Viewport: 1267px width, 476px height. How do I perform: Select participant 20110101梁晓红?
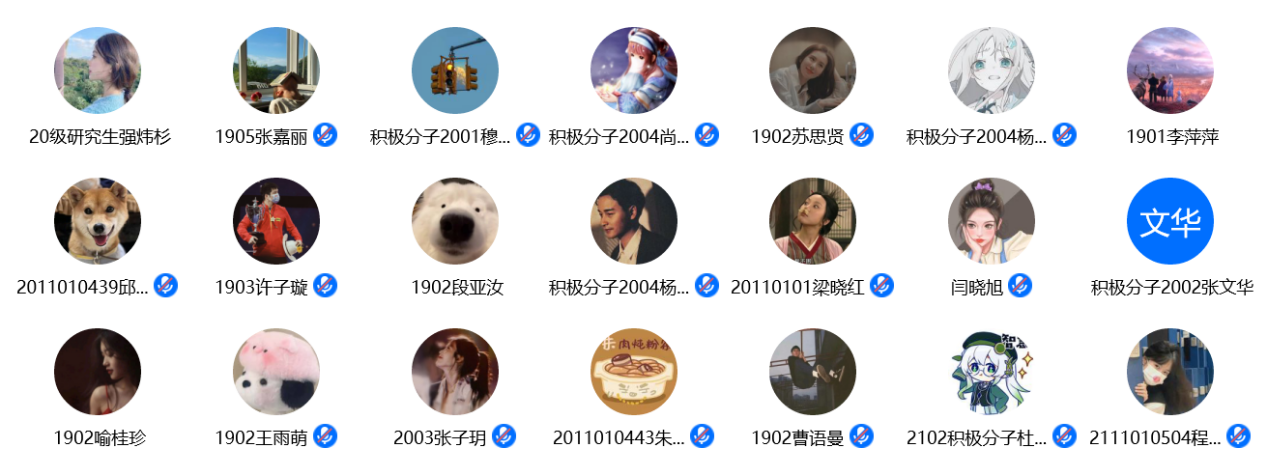(812, 221)
